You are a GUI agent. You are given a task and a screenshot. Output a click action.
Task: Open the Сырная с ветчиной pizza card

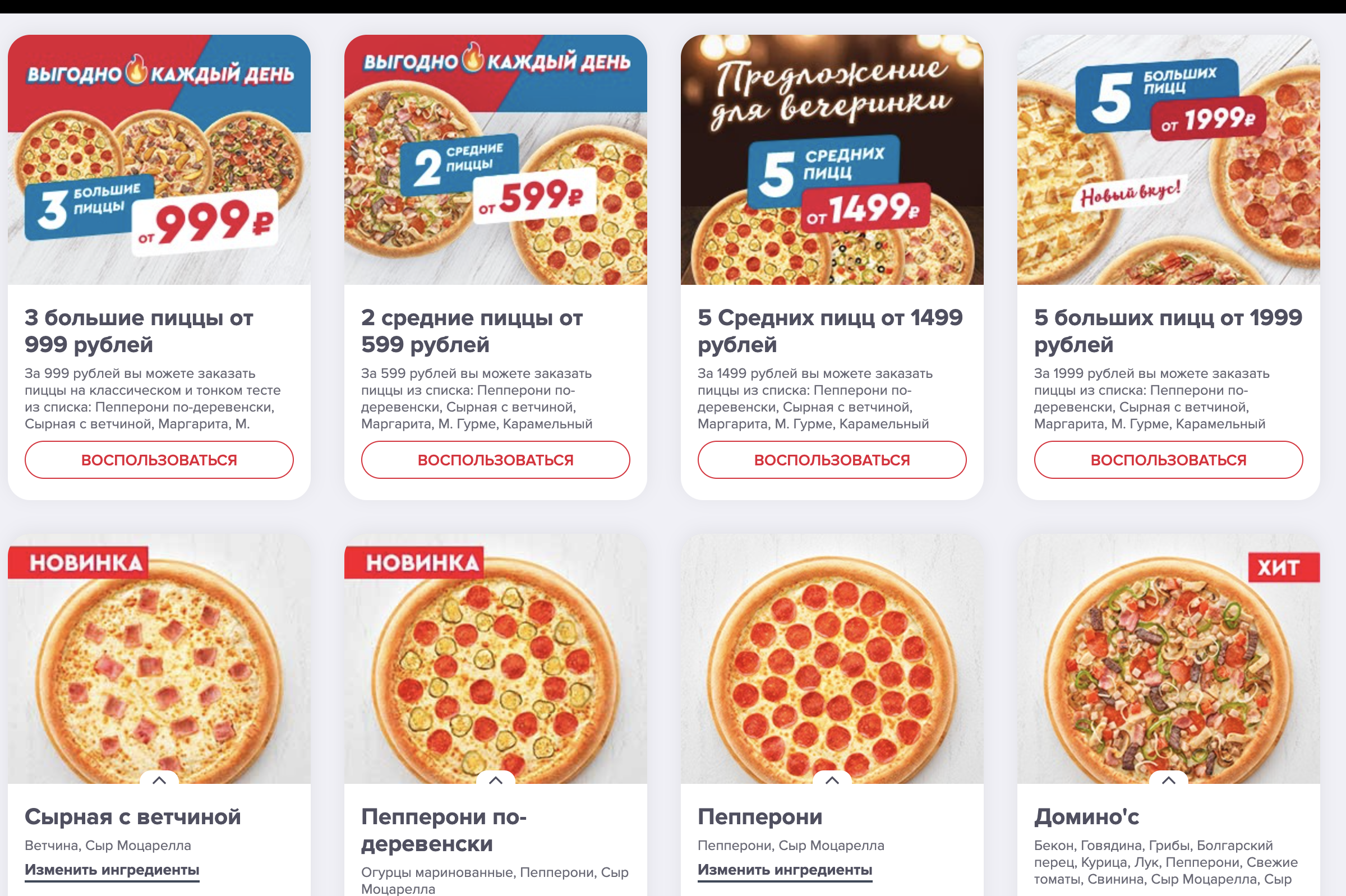[x=159, y=657]
